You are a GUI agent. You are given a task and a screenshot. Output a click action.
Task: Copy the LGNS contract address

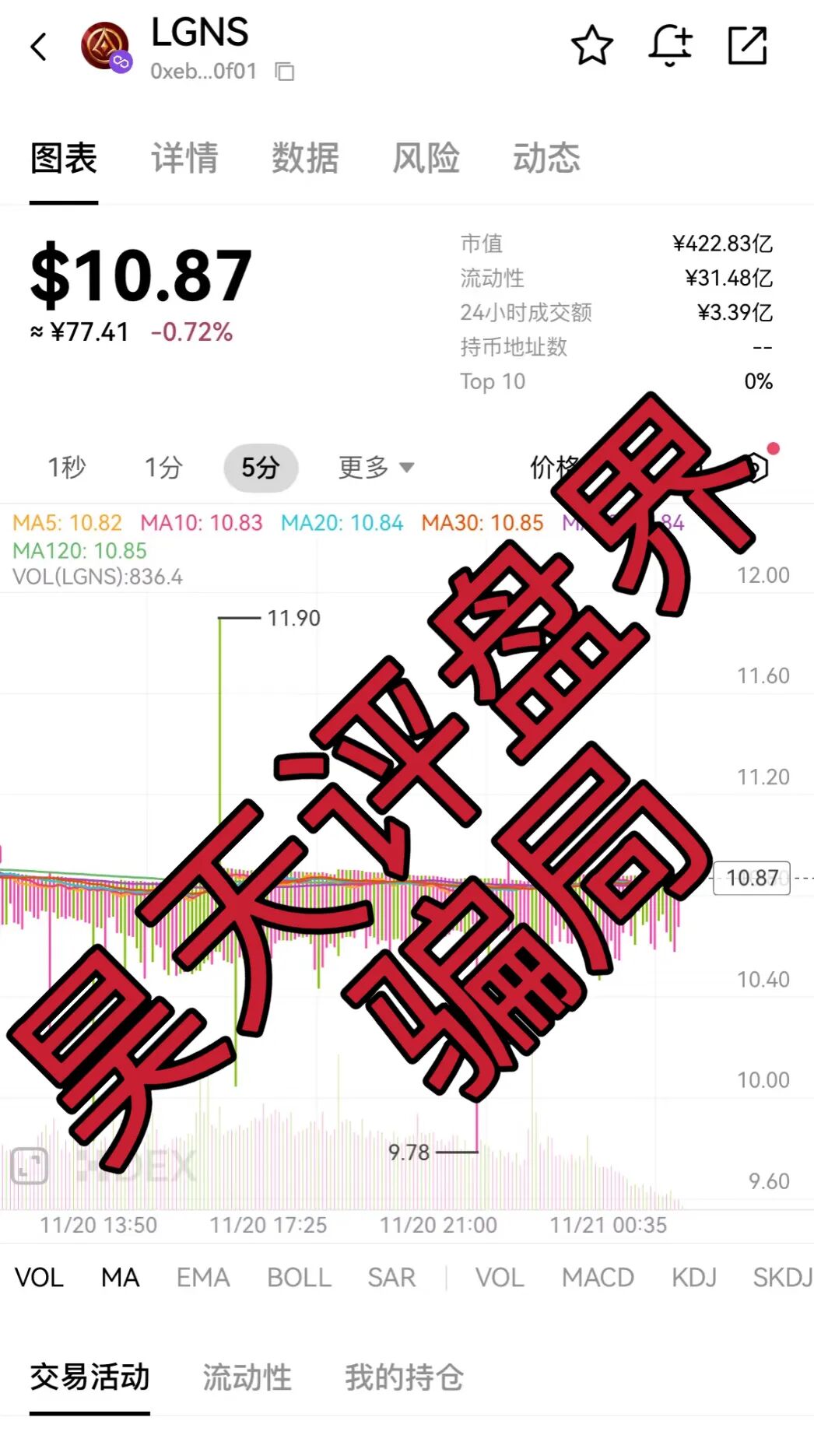point(285,72)
